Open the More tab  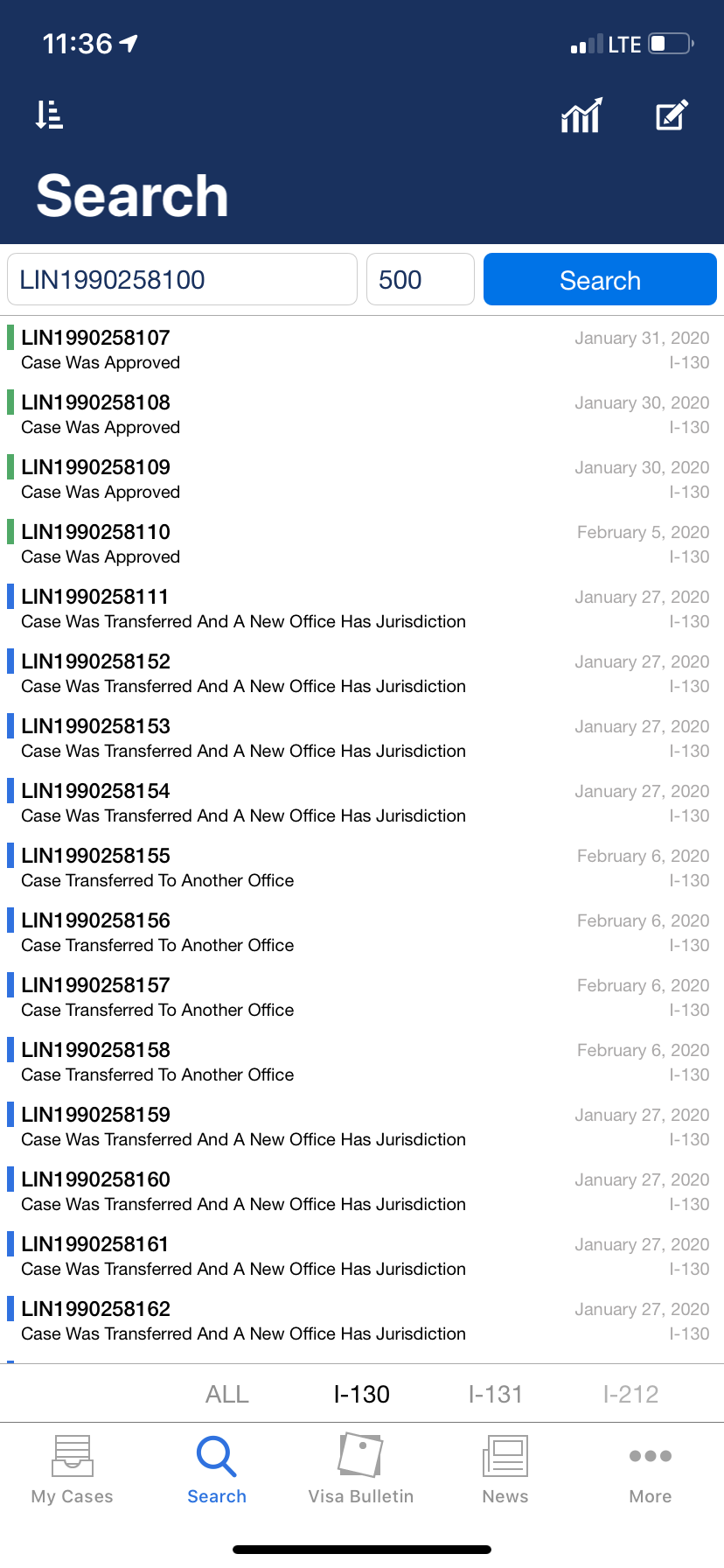point(651,1470)
